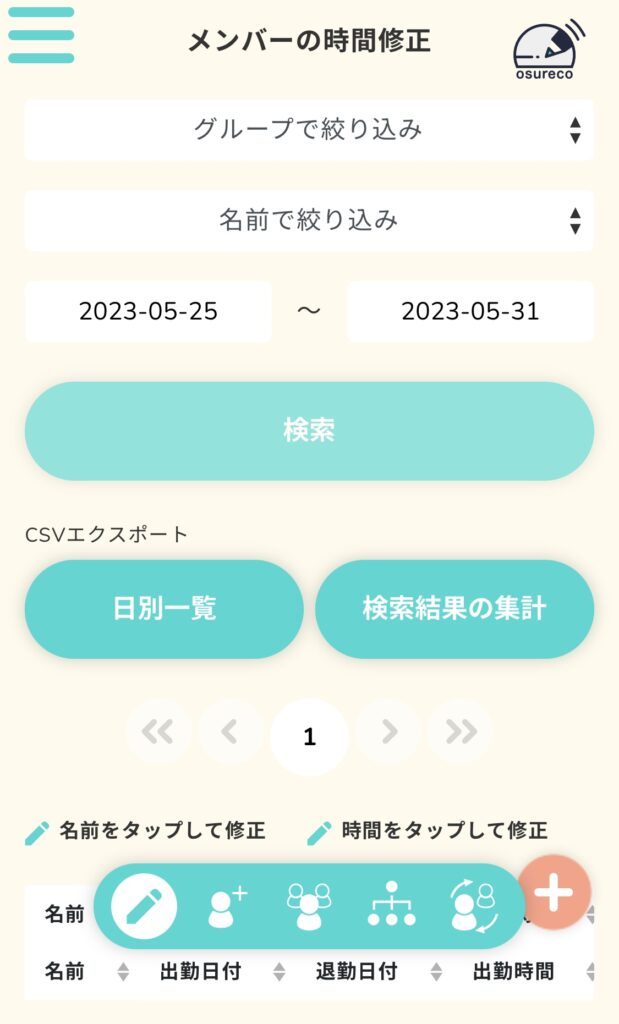Export 検索結果の集計 CSV
619x1024 pixels.
pyautogui.click(x=454, y=609)
